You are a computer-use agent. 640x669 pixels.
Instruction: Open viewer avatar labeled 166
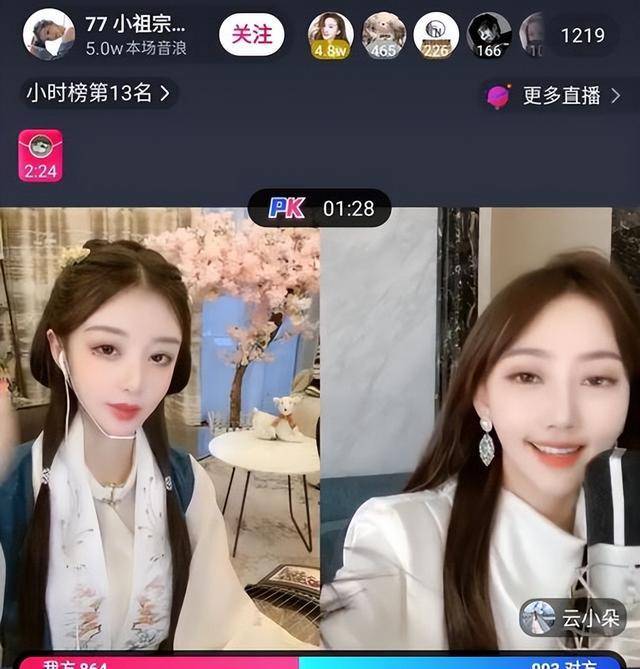(489, 35)
